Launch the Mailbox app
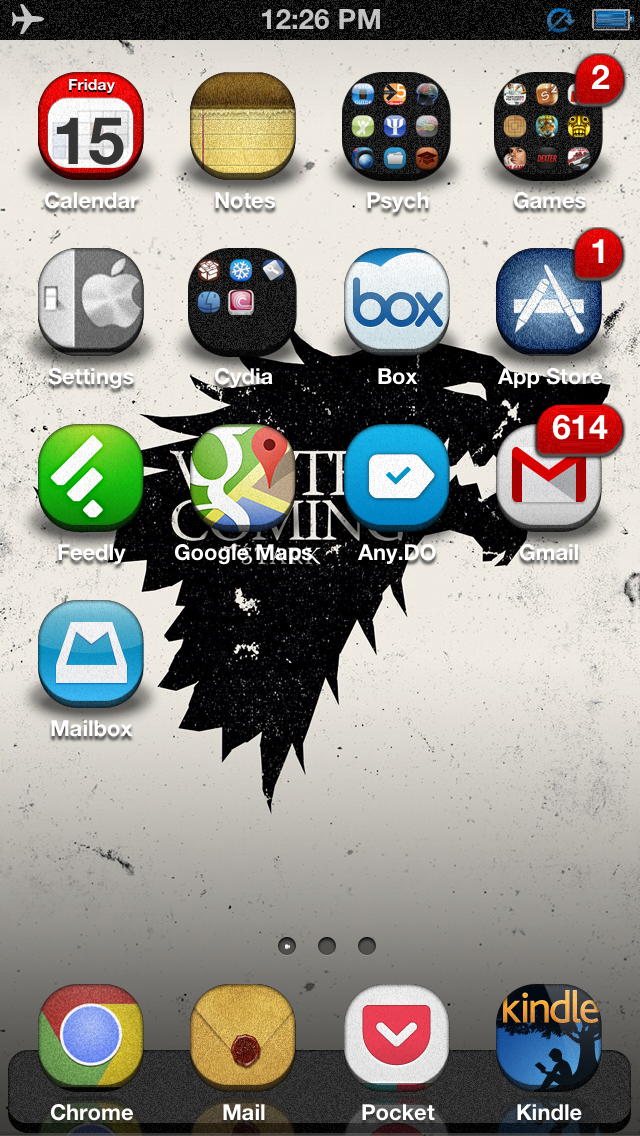This screenshot has height=1136, width=640. tap(91, 654)
